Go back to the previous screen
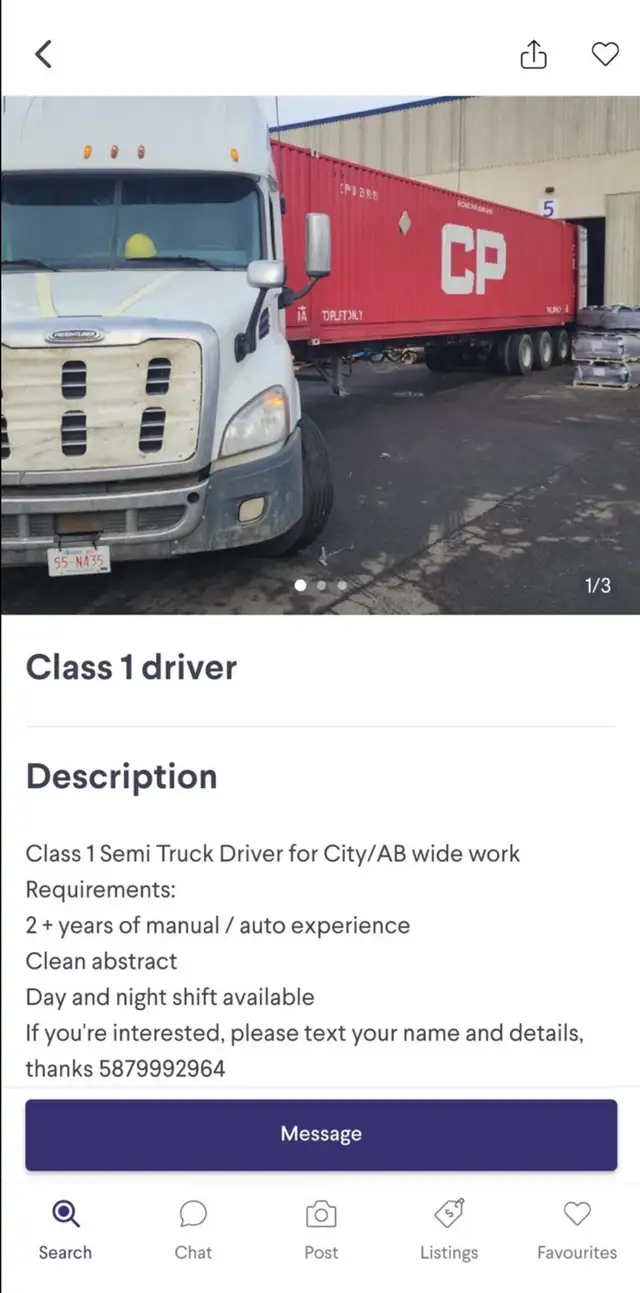The height and width of the screenshot is (1293, 640). (43, 54)
